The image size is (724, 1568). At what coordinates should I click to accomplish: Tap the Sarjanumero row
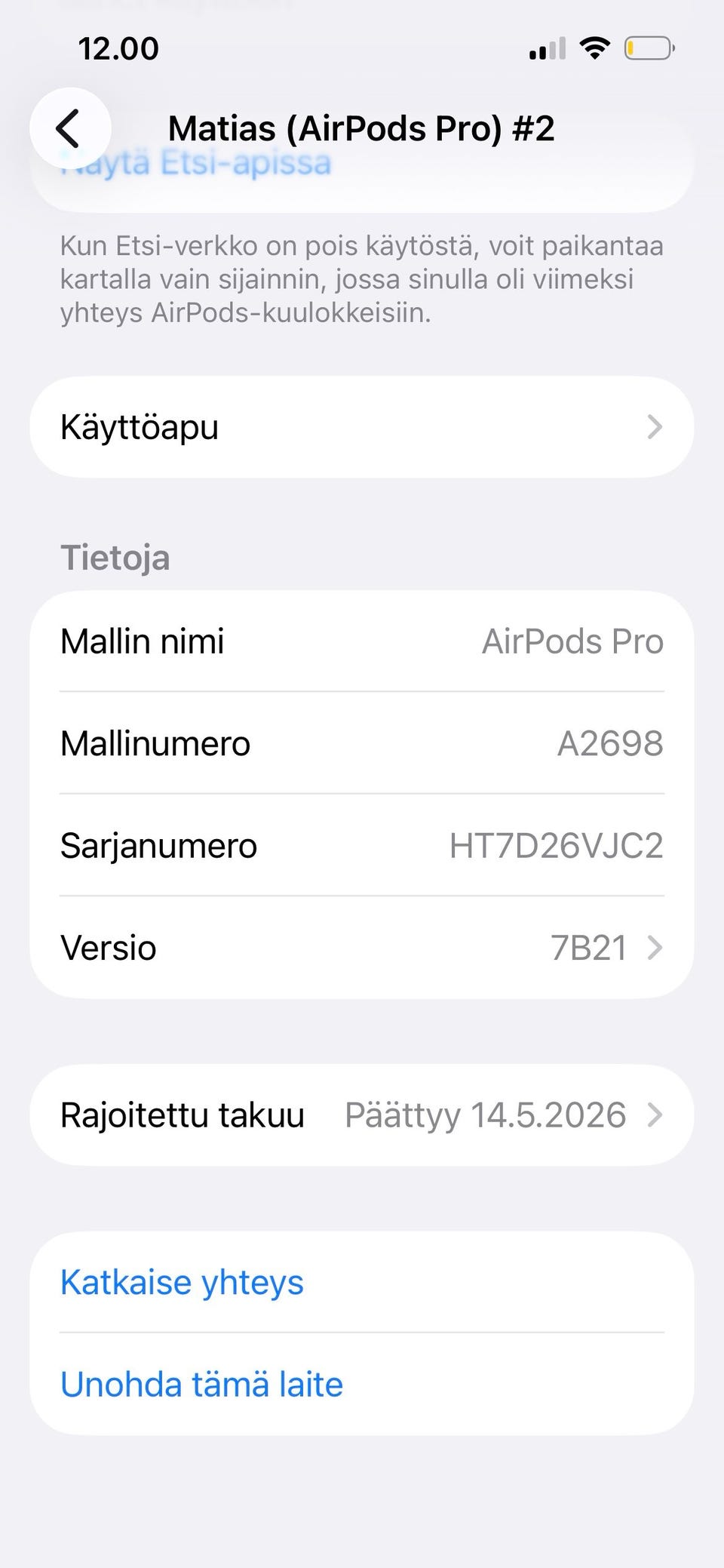361,845
